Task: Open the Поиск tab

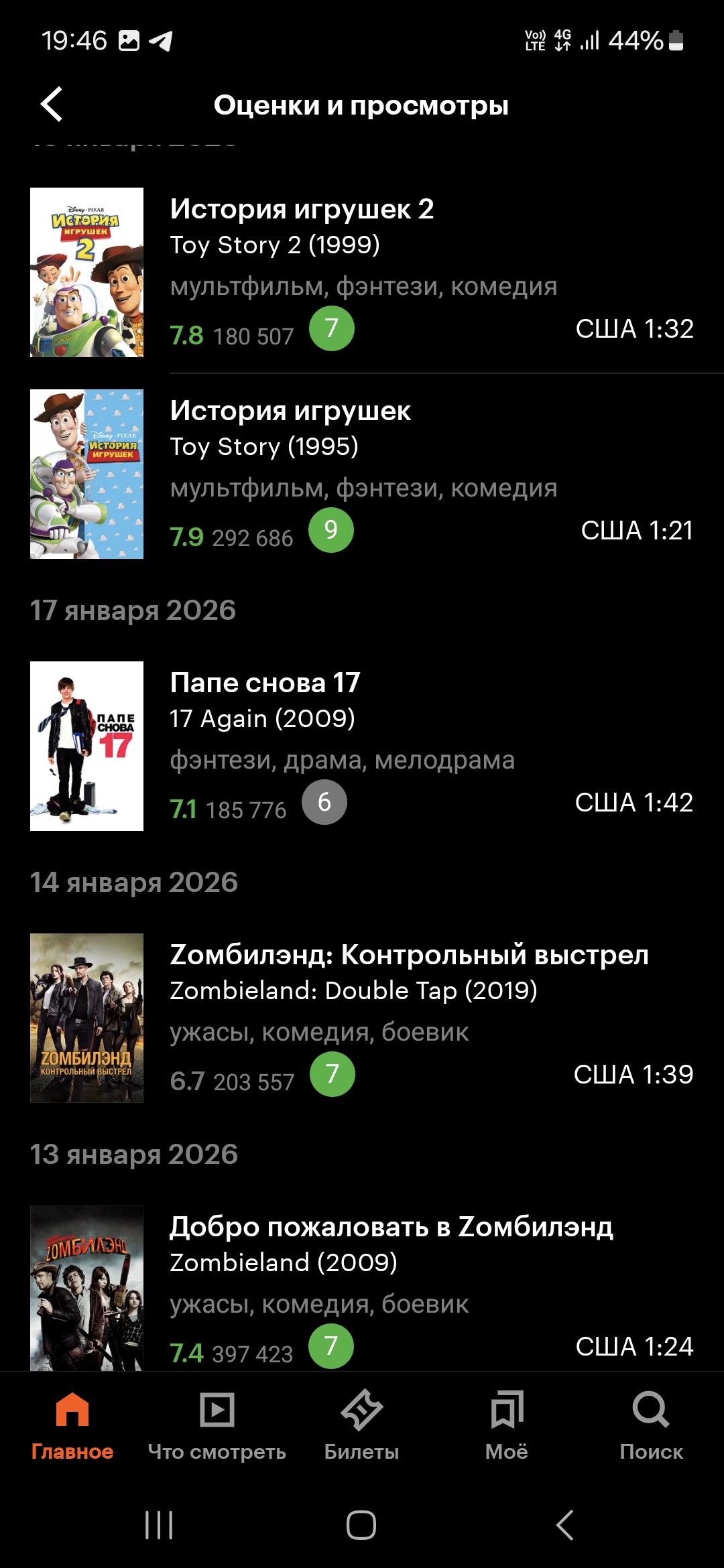Action: (651, 1423)
